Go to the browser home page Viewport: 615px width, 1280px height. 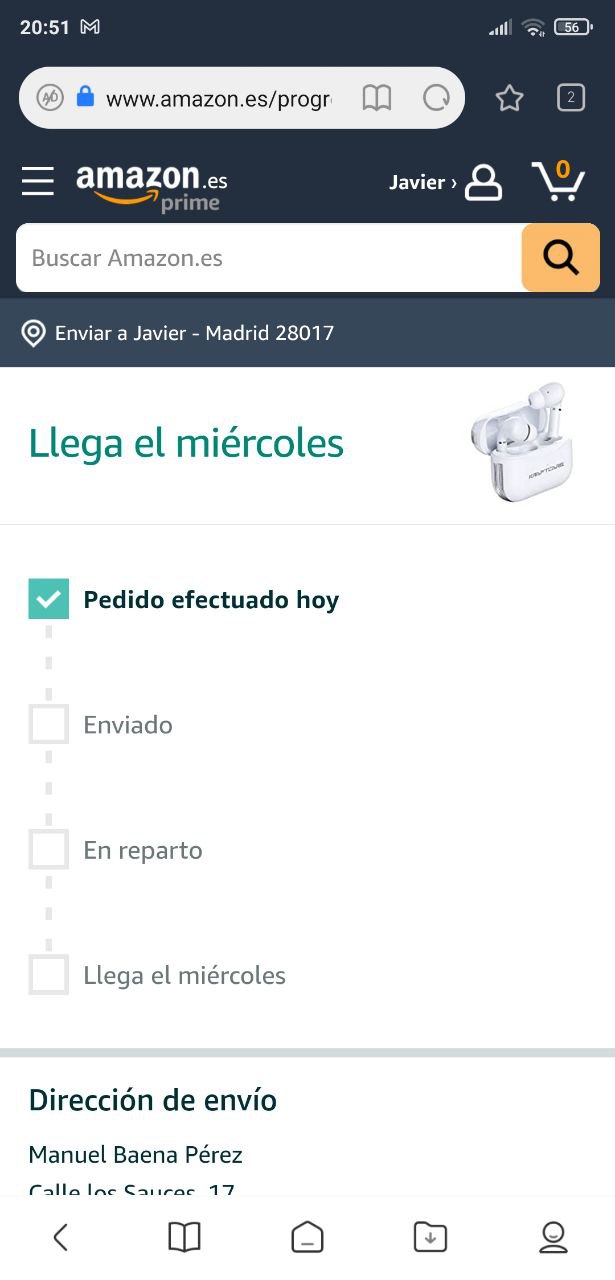click(x=307, y=1237)
